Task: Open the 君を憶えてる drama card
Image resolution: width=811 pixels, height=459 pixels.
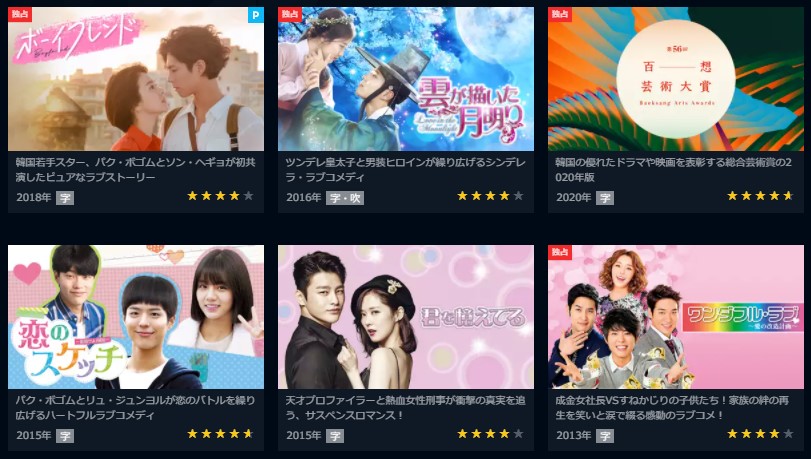Action: pyautogui.click(x=406, y=317)
